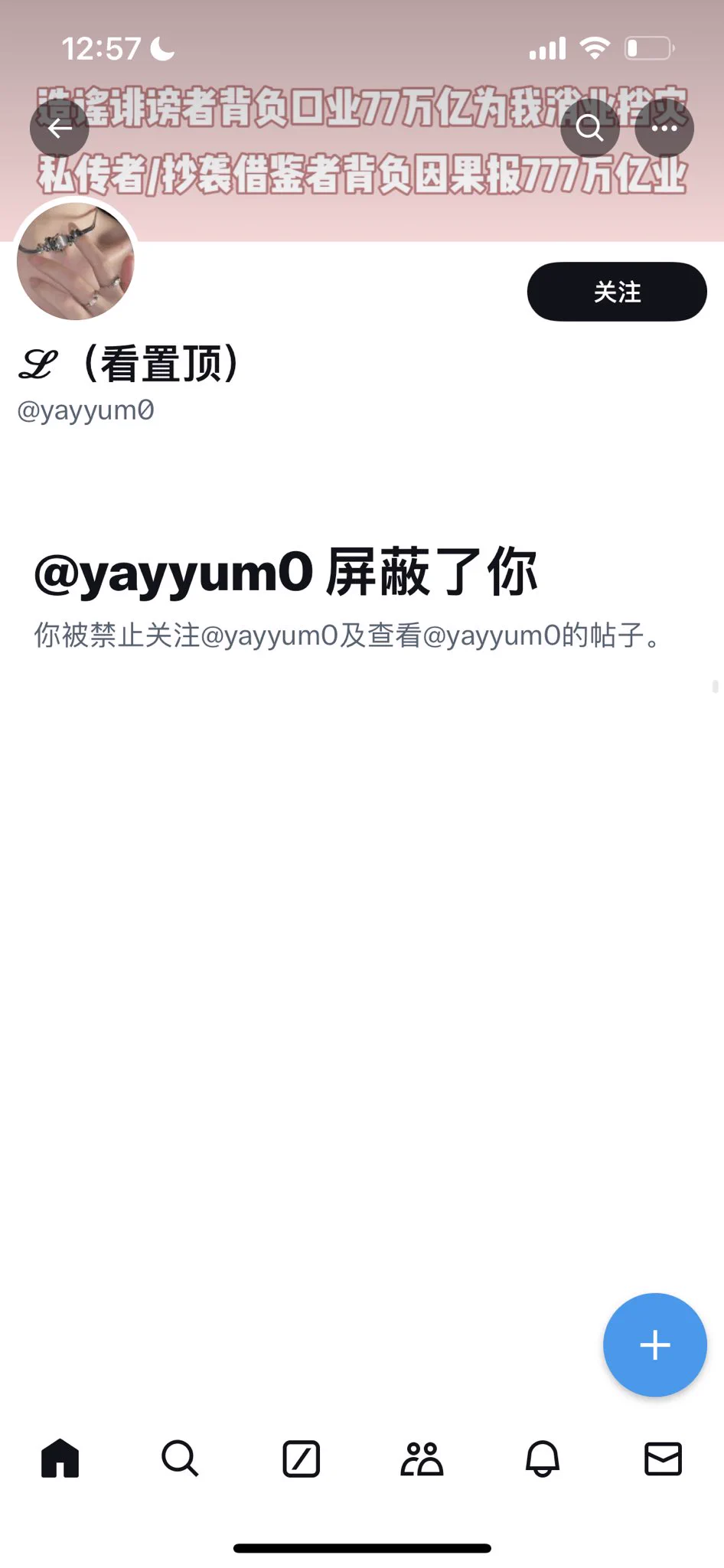Switch to the Search tab
Viewport: 724px width, 1568px height.
tap(180, 1458)
